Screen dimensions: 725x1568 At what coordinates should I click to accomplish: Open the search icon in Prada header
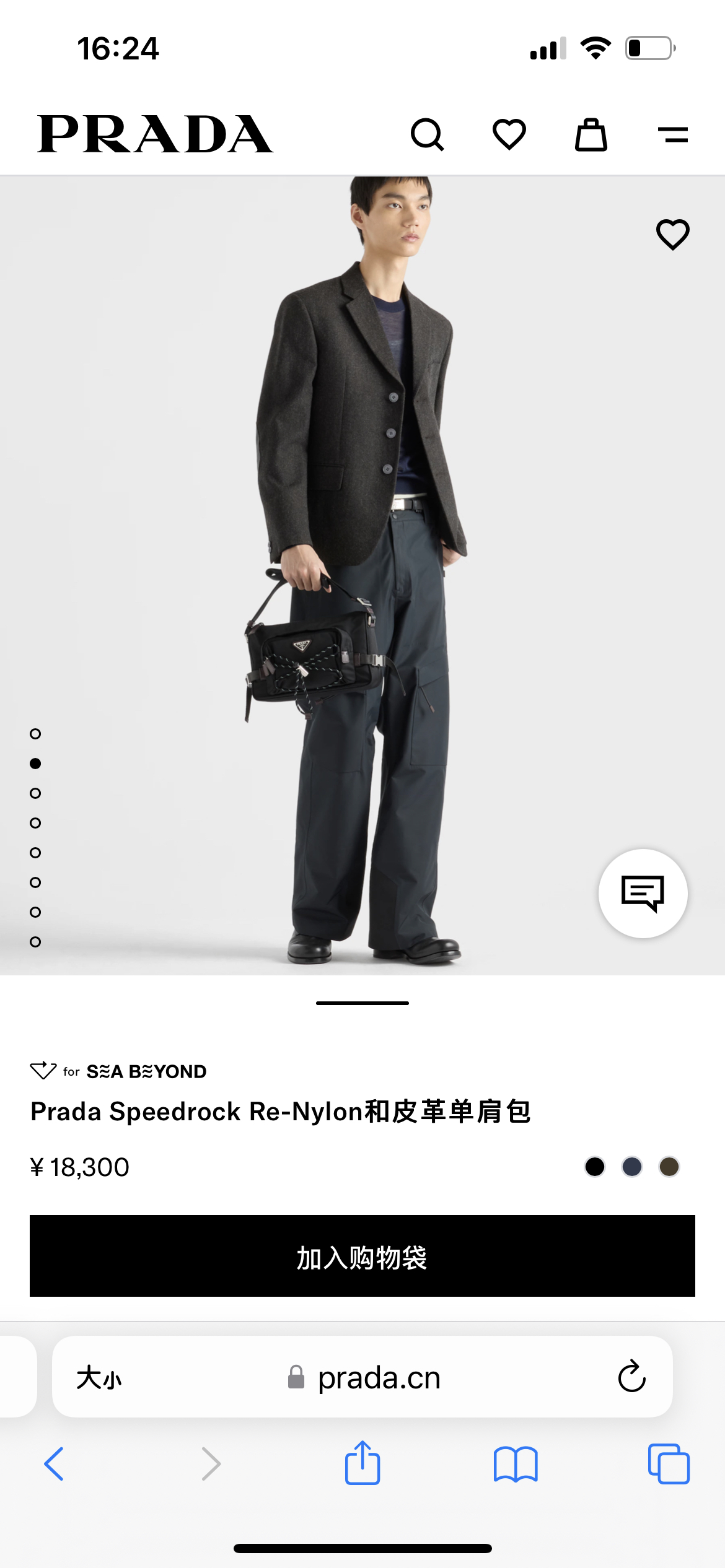pyautogui.click(x=428, y=134)
